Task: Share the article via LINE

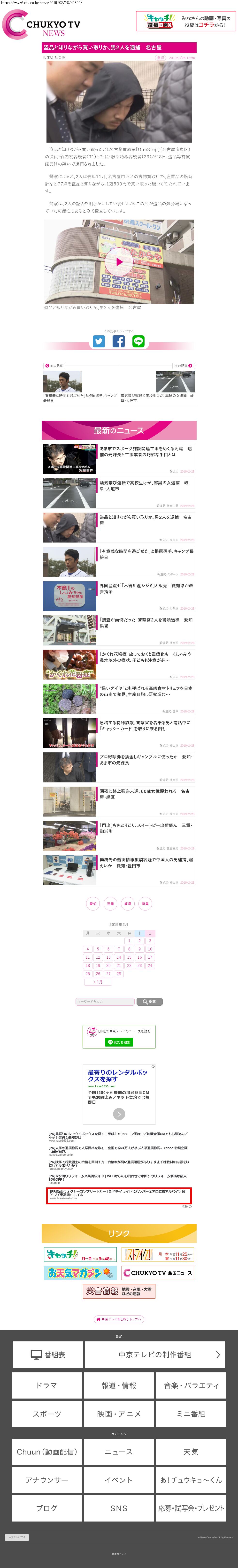Action: point(139,342)
